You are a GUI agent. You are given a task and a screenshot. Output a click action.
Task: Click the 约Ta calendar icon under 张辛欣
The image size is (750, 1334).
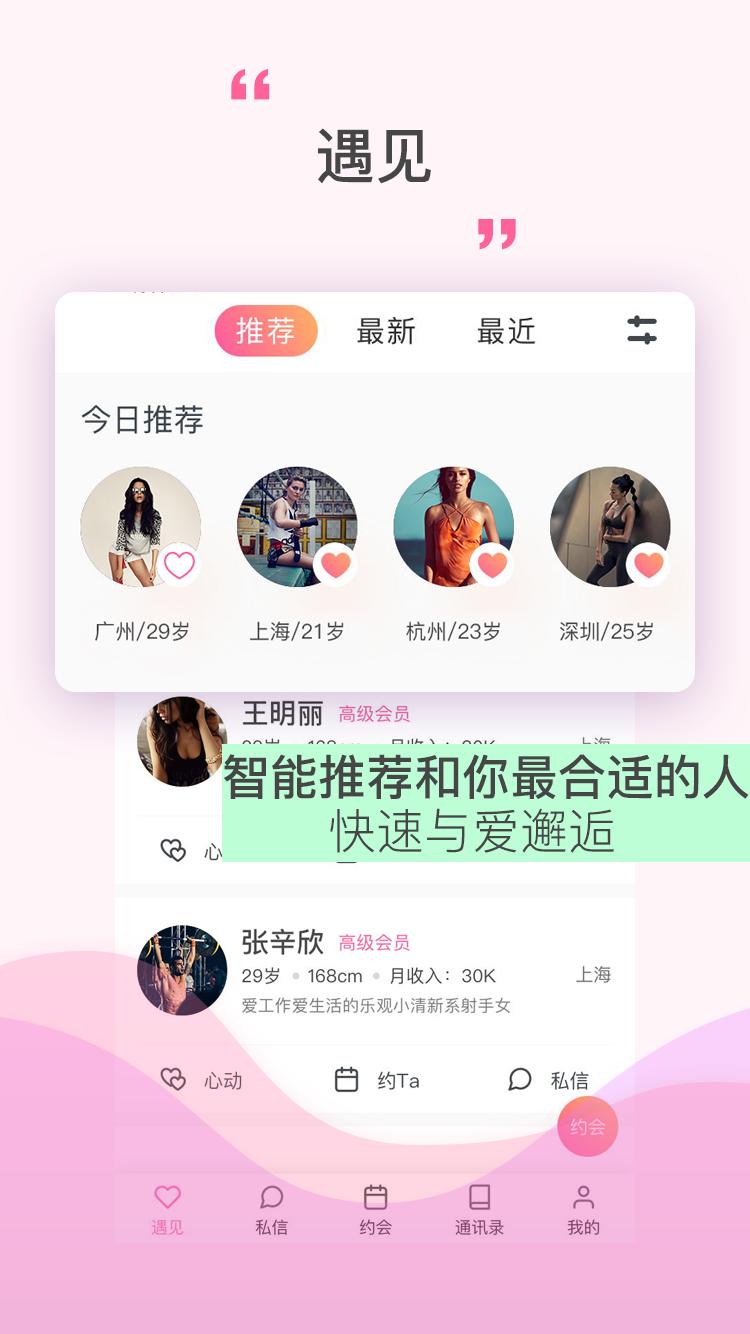pyautogui.click(x=348, y=1079)
